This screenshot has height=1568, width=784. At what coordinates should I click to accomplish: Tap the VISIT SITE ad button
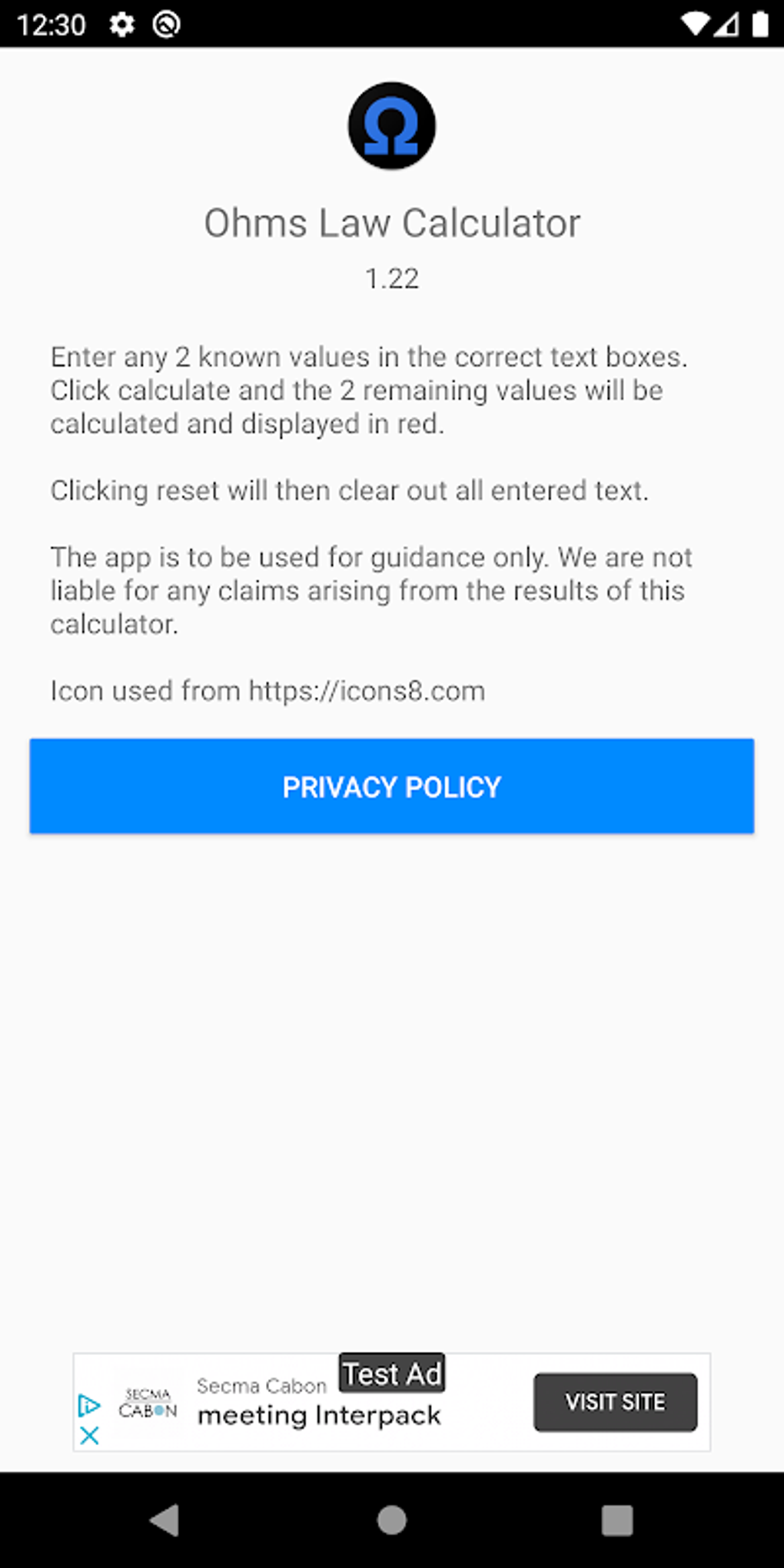(615, 1402)
